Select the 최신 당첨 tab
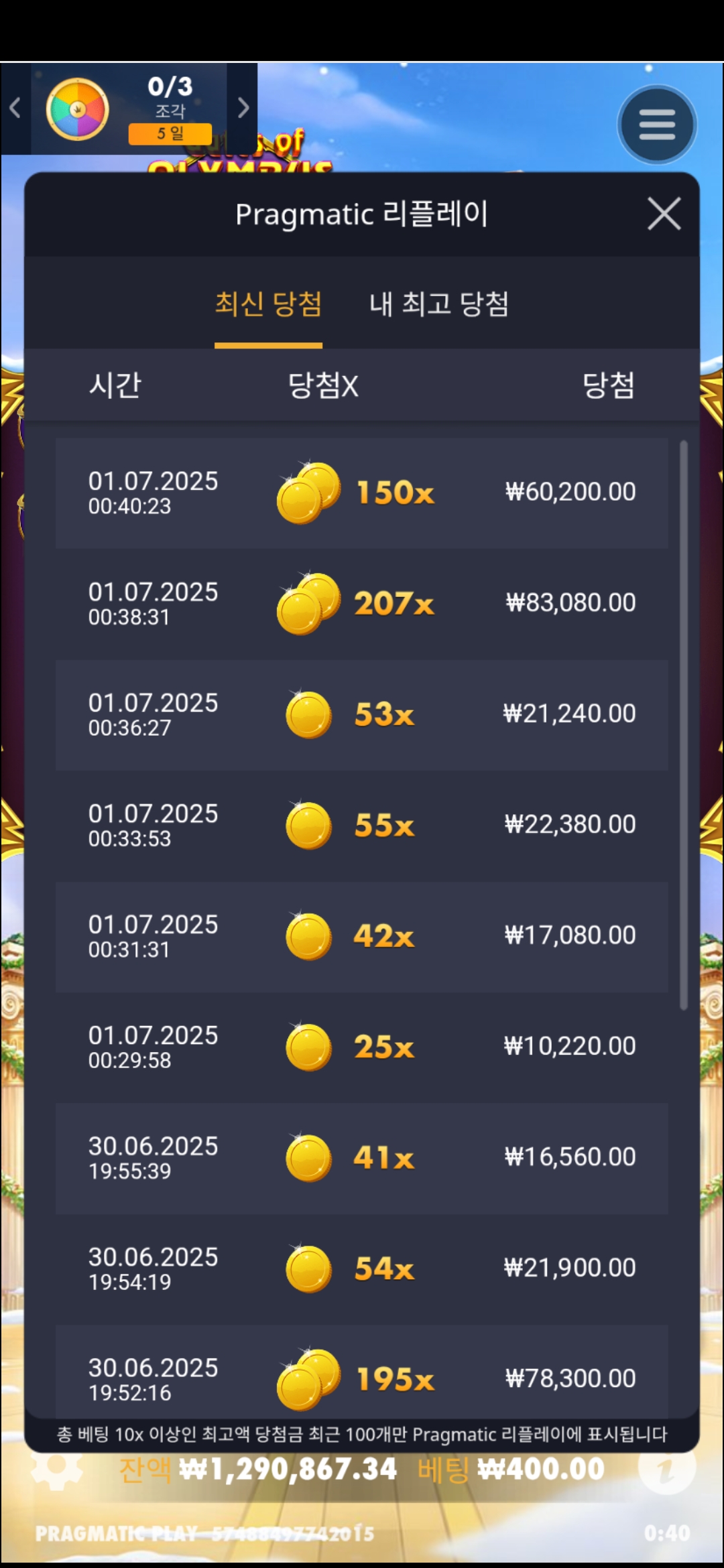The width and height of the screenshot is (724, 1568). (x=268, y=305)
